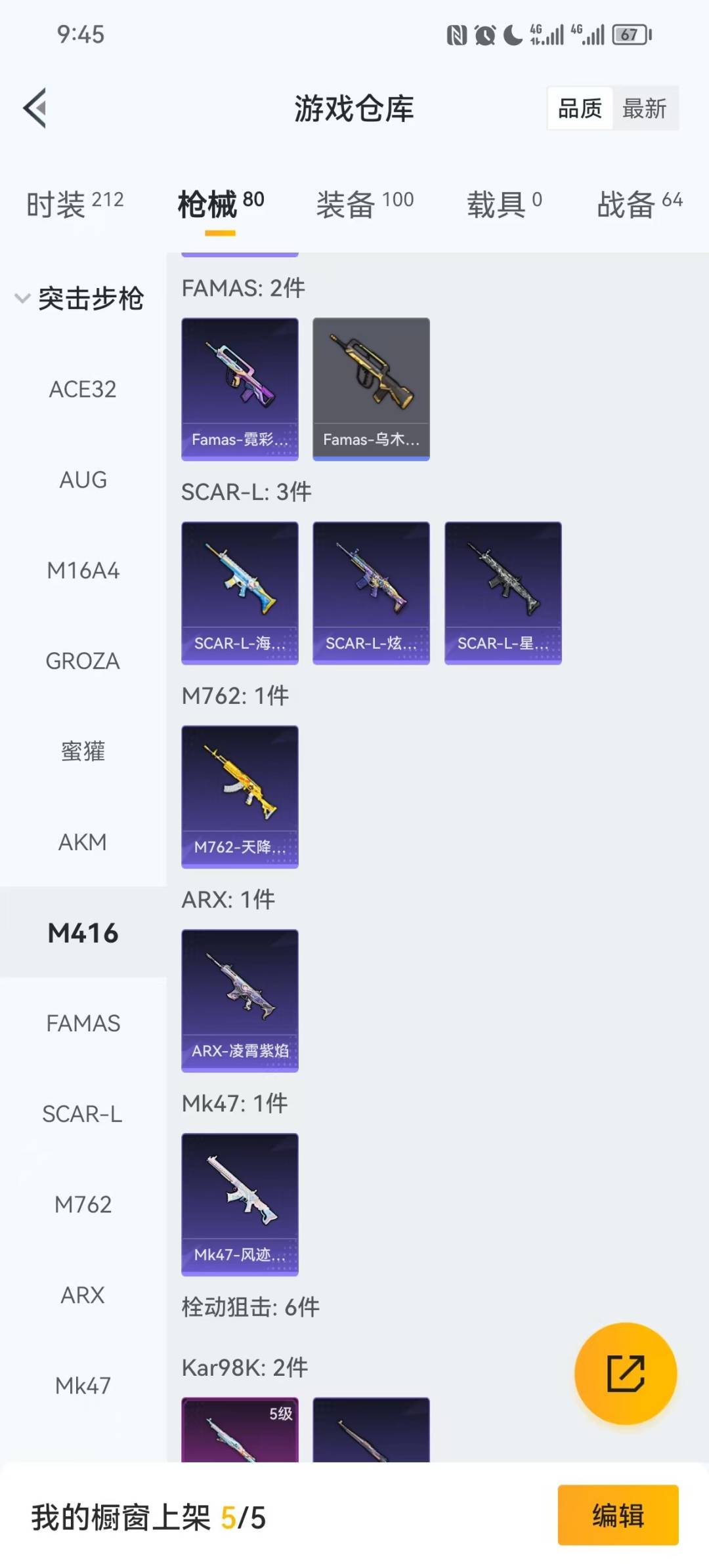Sort by 最新

(644, 108)
